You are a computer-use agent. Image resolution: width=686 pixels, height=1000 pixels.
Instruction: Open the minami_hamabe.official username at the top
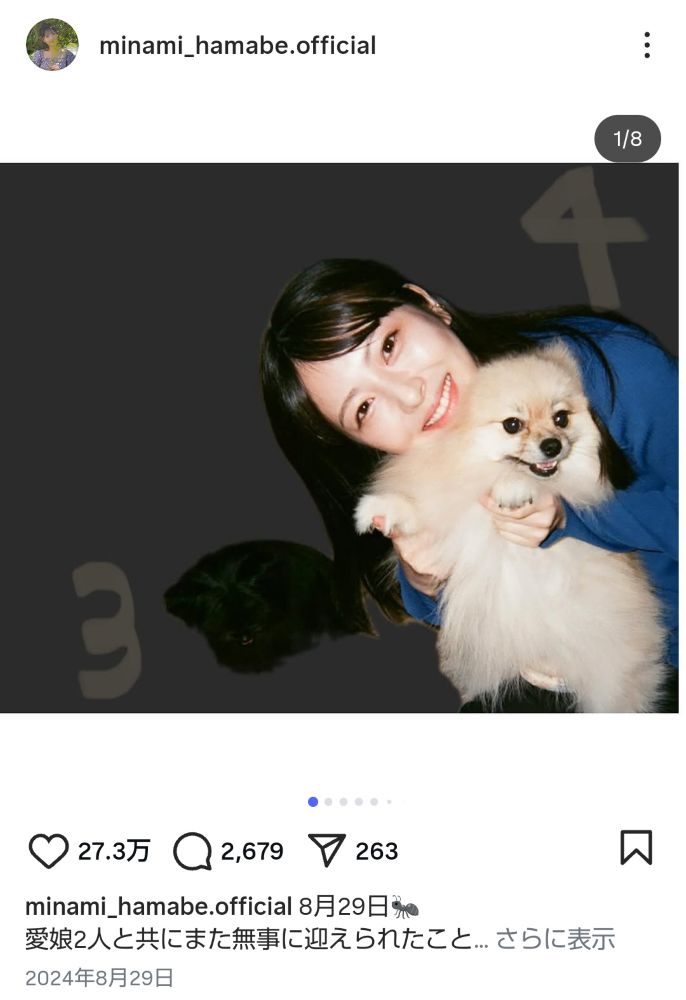[x=237, y=46]
